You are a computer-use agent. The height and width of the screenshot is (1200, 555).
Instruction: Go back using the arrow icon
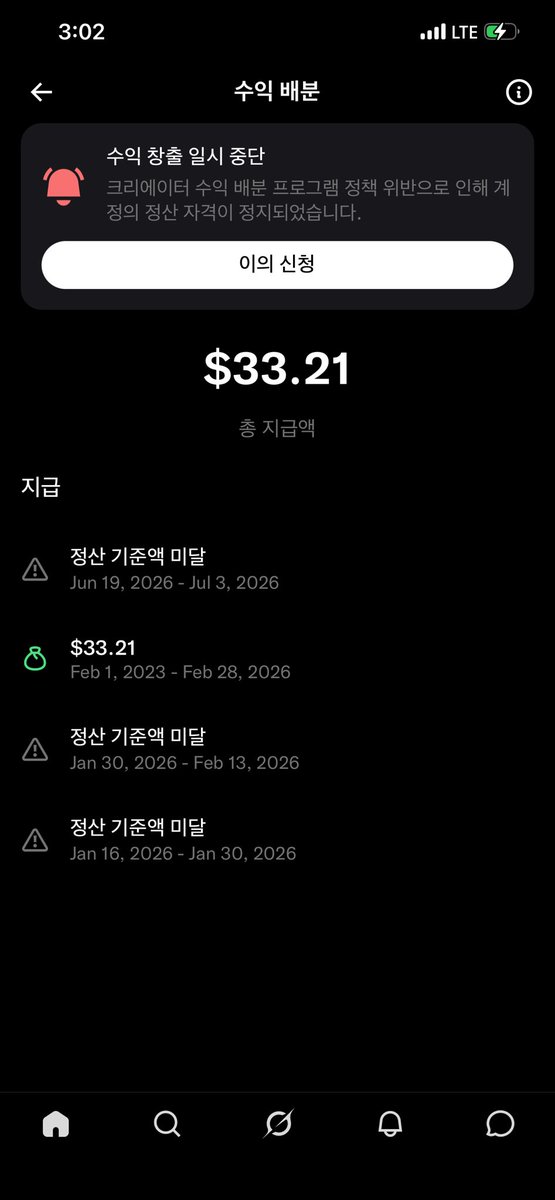point(41,92)
